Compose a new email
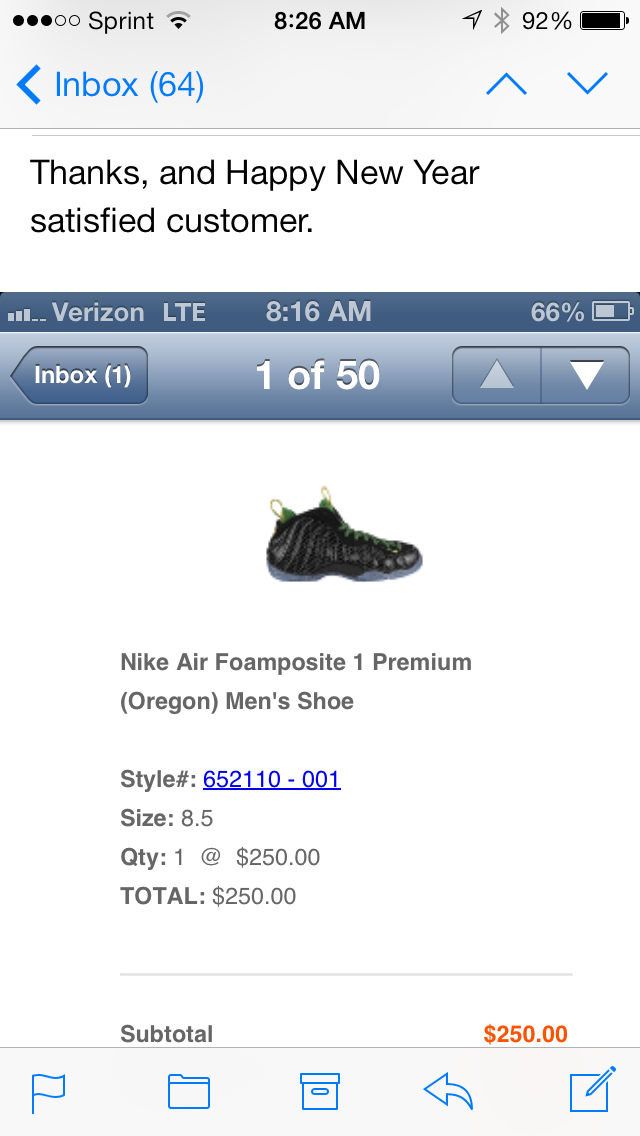Viewport: 640px width, 1136px height. tap(591, 1091)
